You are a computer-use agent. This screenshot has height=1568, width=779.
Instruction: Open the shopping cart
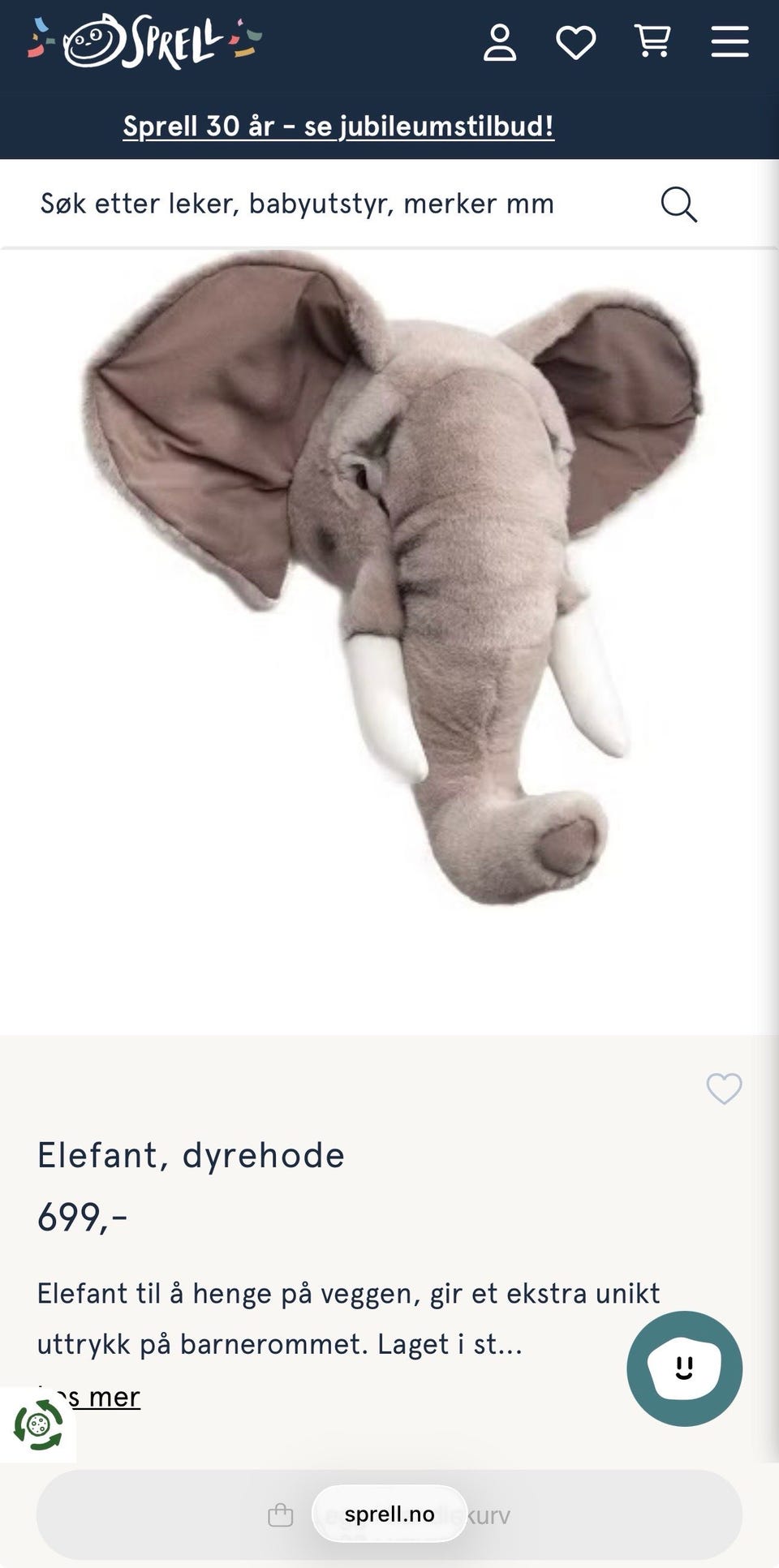(653, 41)
